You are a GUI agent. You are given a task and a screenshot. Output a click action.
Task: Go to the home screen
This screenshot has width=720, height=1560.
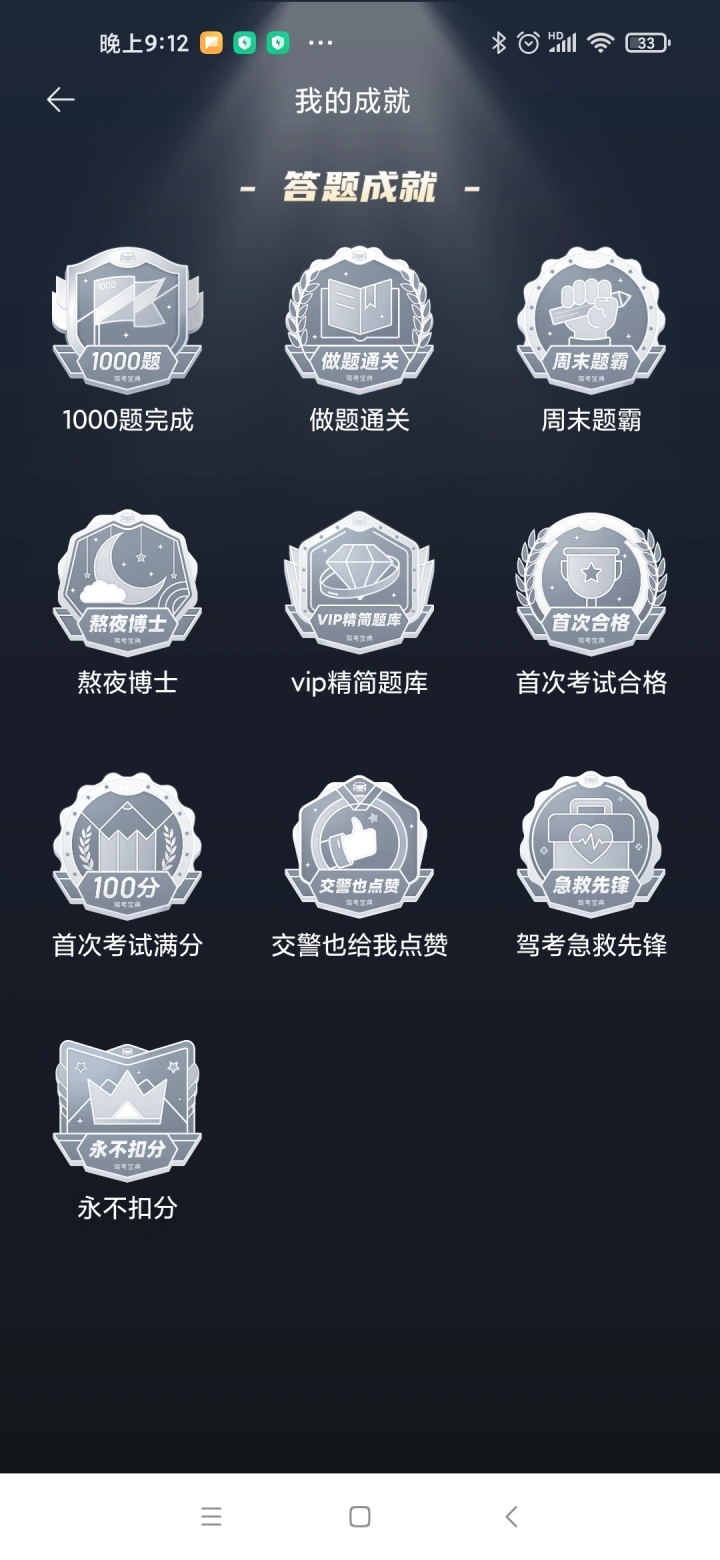coord(360,1516)
